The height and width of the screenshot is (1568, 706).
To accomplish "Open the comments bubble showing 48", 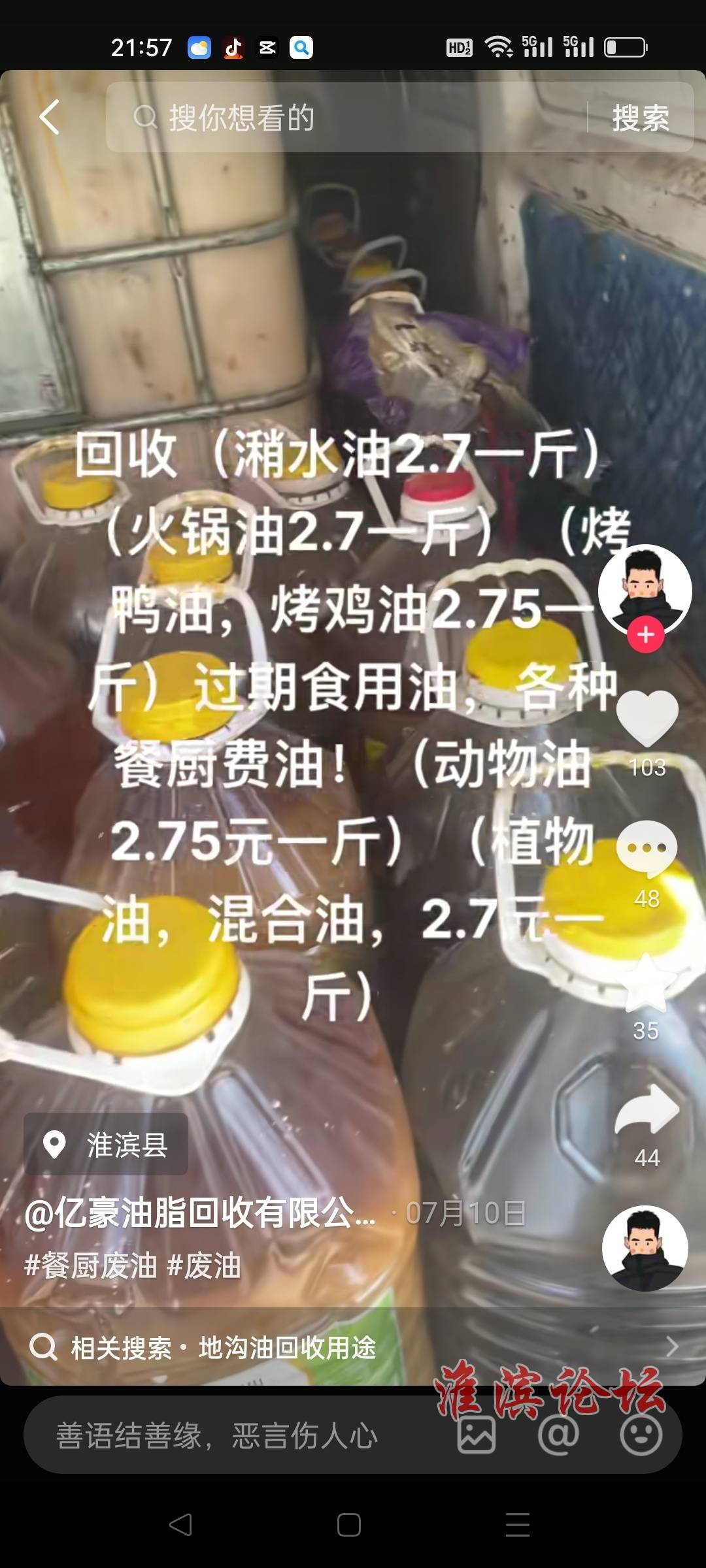I will coord(647,848).
